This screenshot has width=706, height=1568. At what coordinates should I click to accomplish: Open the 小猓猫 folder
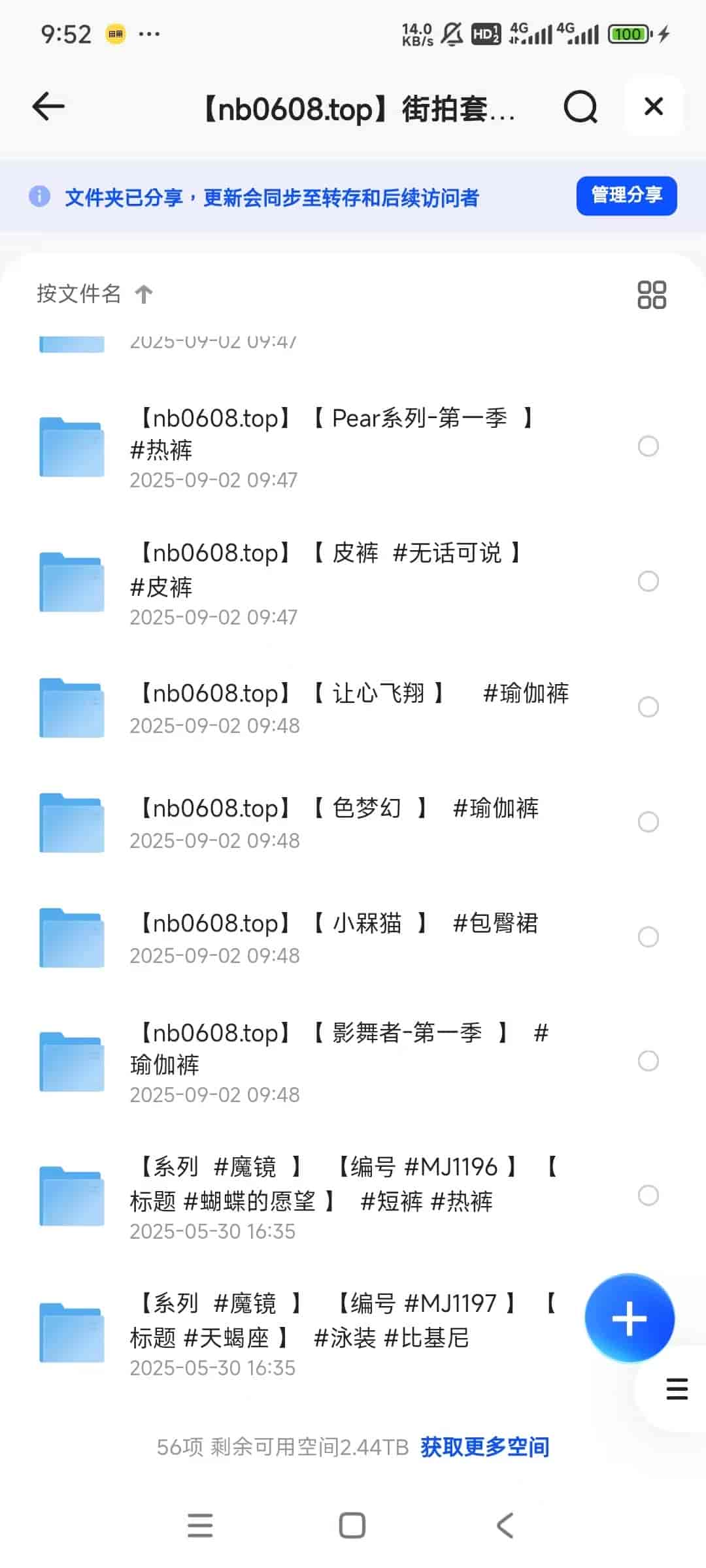pos(333,937)
